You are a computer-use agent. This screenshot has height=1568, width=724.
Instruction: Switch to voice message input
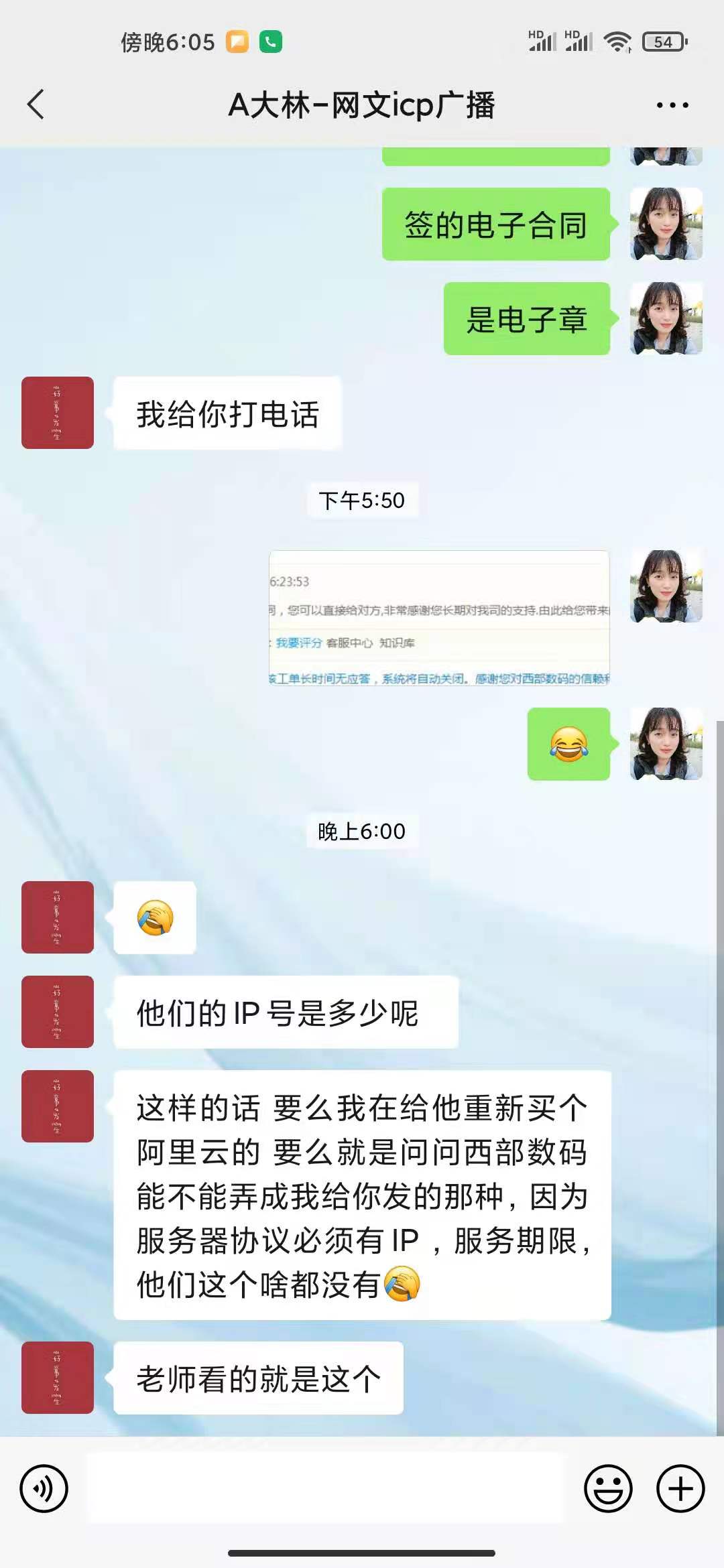tap(44, 1488)
